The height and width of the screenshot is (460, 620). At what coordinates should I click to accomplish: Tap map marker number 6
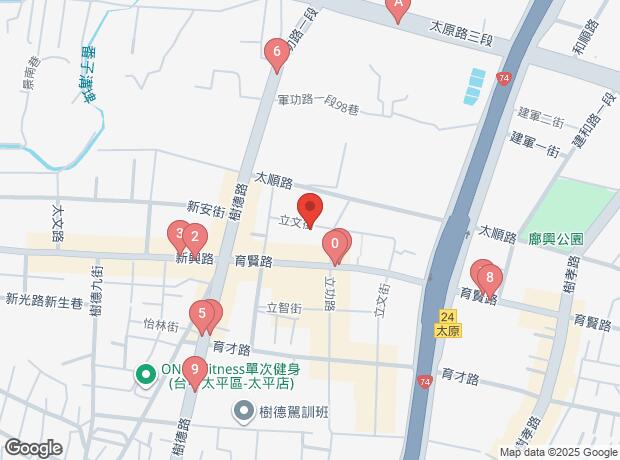(x=276, y=54)
